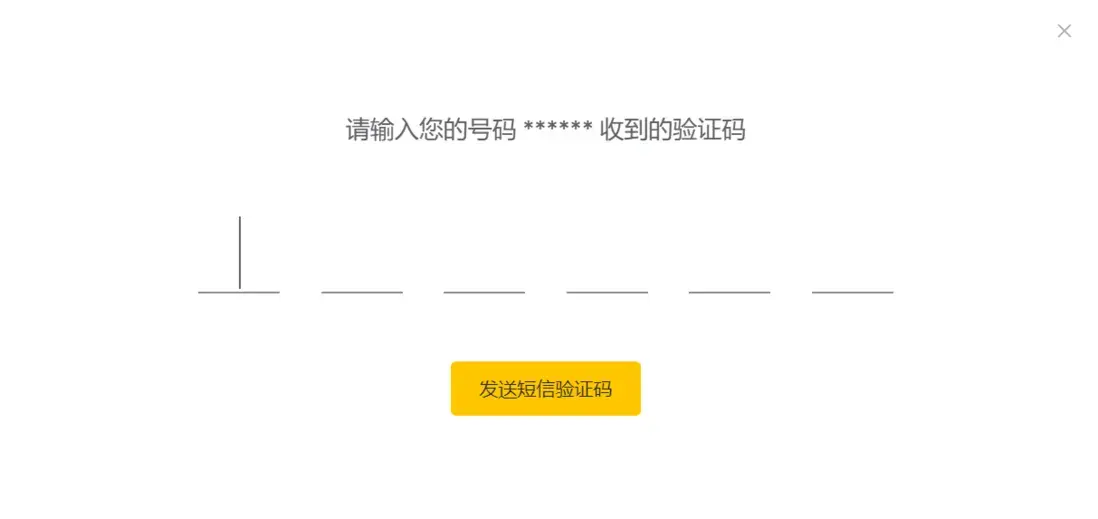Select the sixth verification code digit field
Image resolution: width=1098 pixels, height=519 pixels.
852,256
